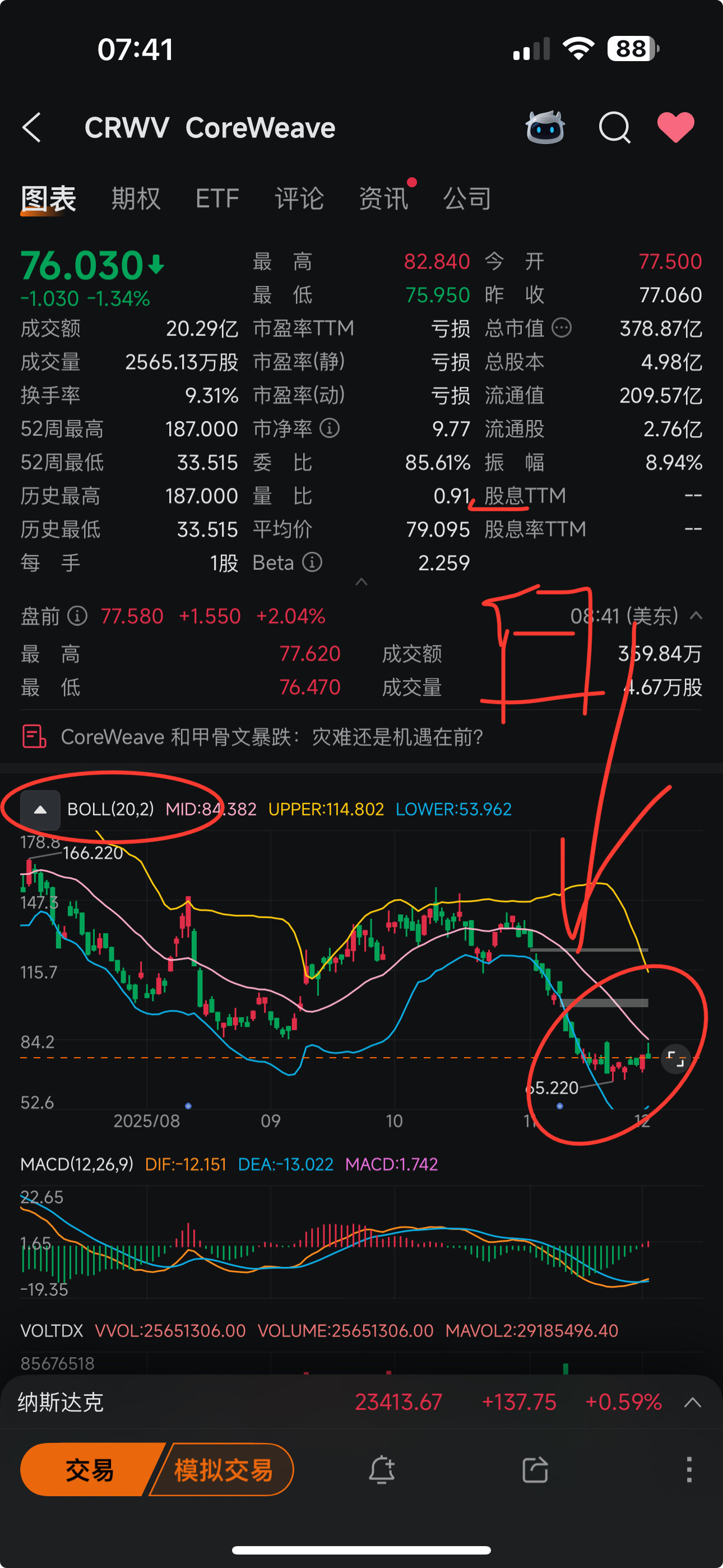Show info about 市净率
Image resolution: width=723 pixels, height=1568 pixels.
coord(329,428)
